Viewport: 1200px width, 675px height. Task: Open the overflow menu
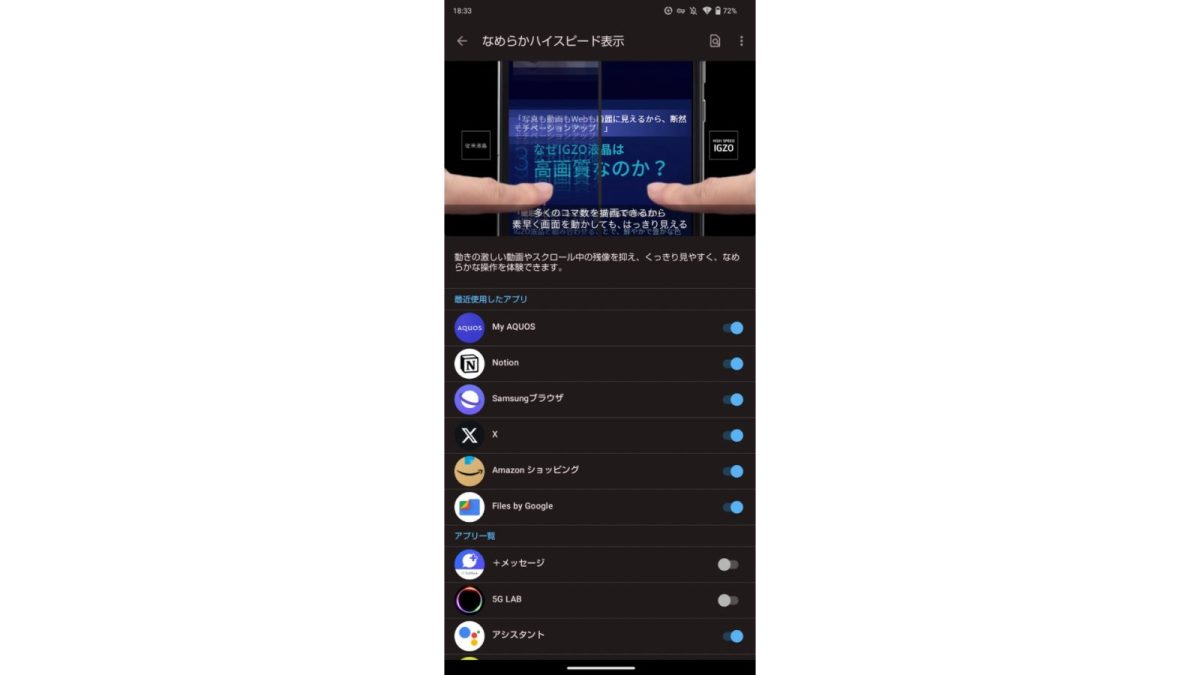741,41
